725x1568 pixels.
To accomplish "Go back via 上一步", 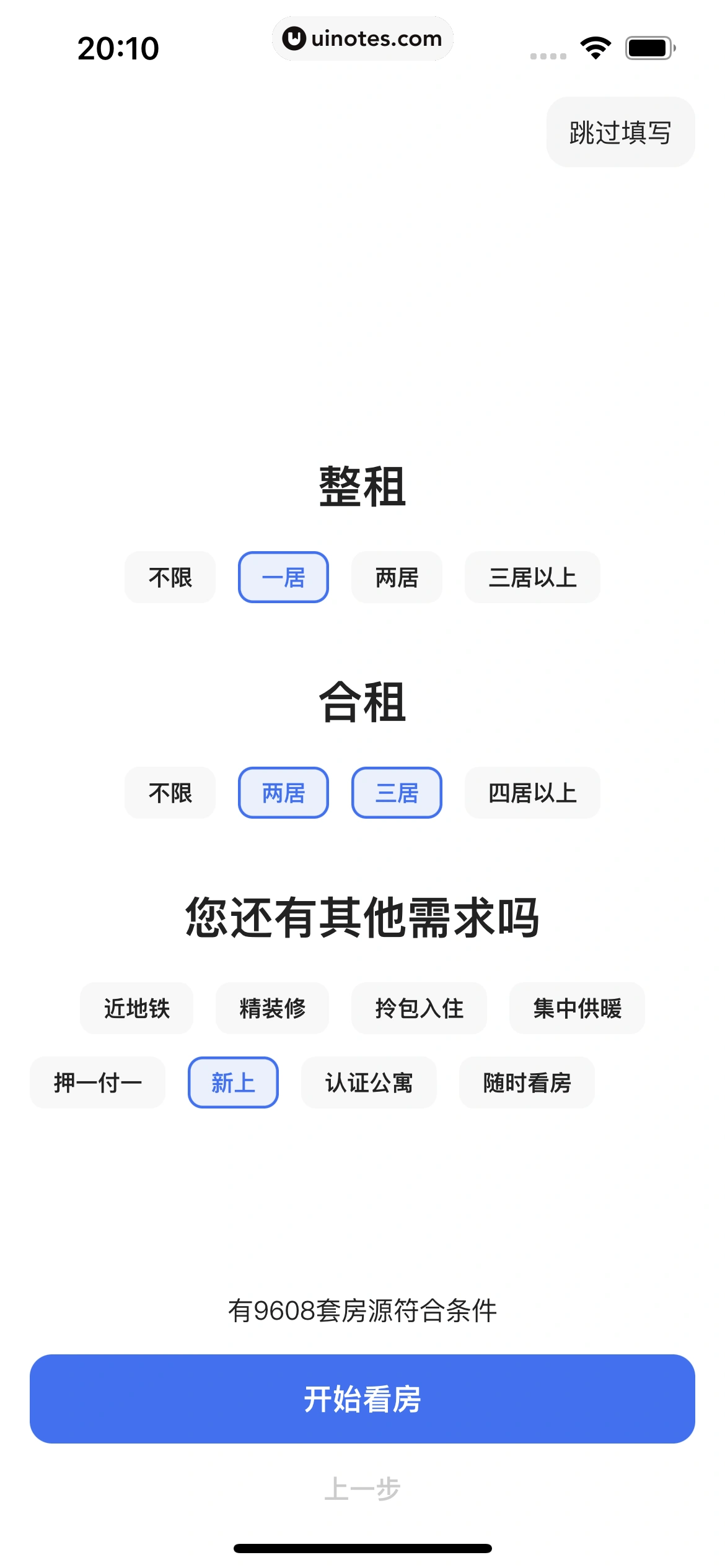I will click(362, 1489).
